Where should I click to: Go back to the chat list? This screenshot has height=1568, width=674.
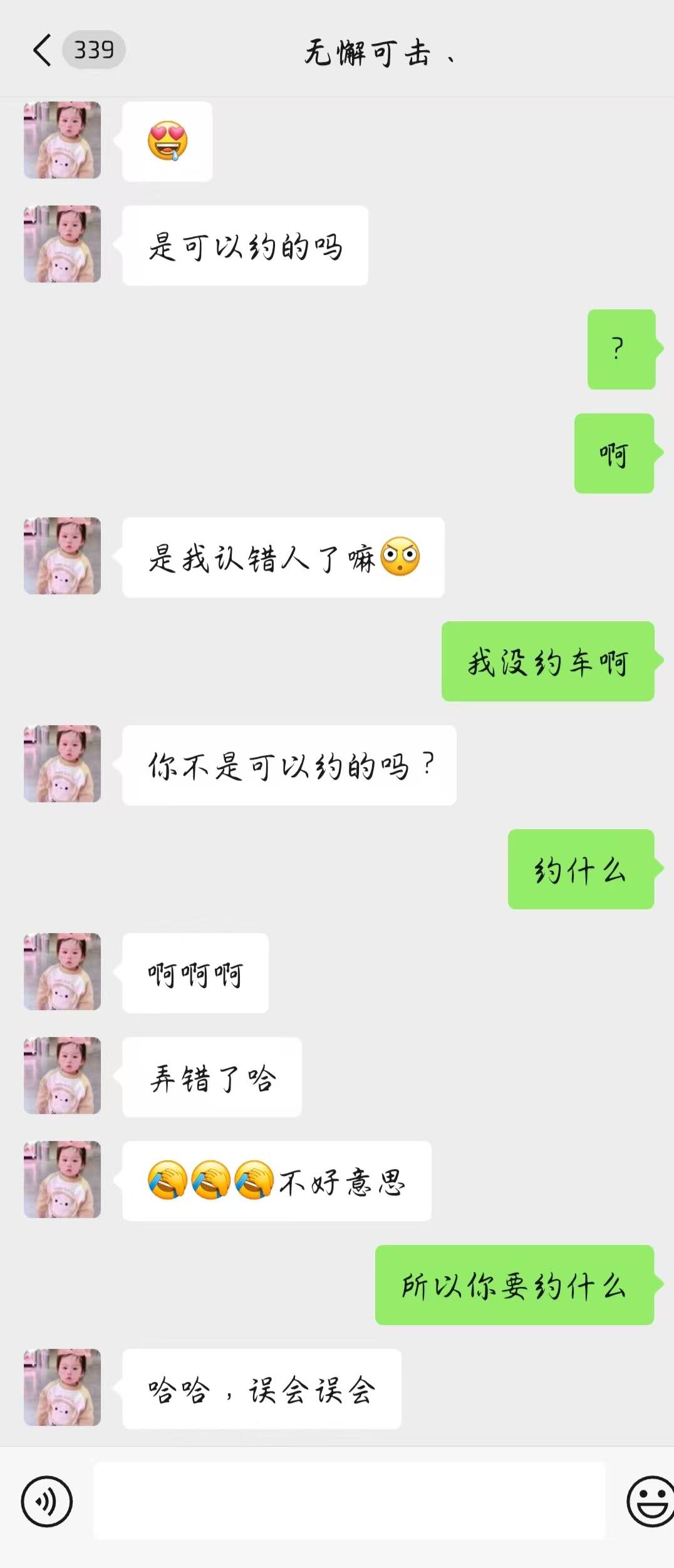coord(43,50)
